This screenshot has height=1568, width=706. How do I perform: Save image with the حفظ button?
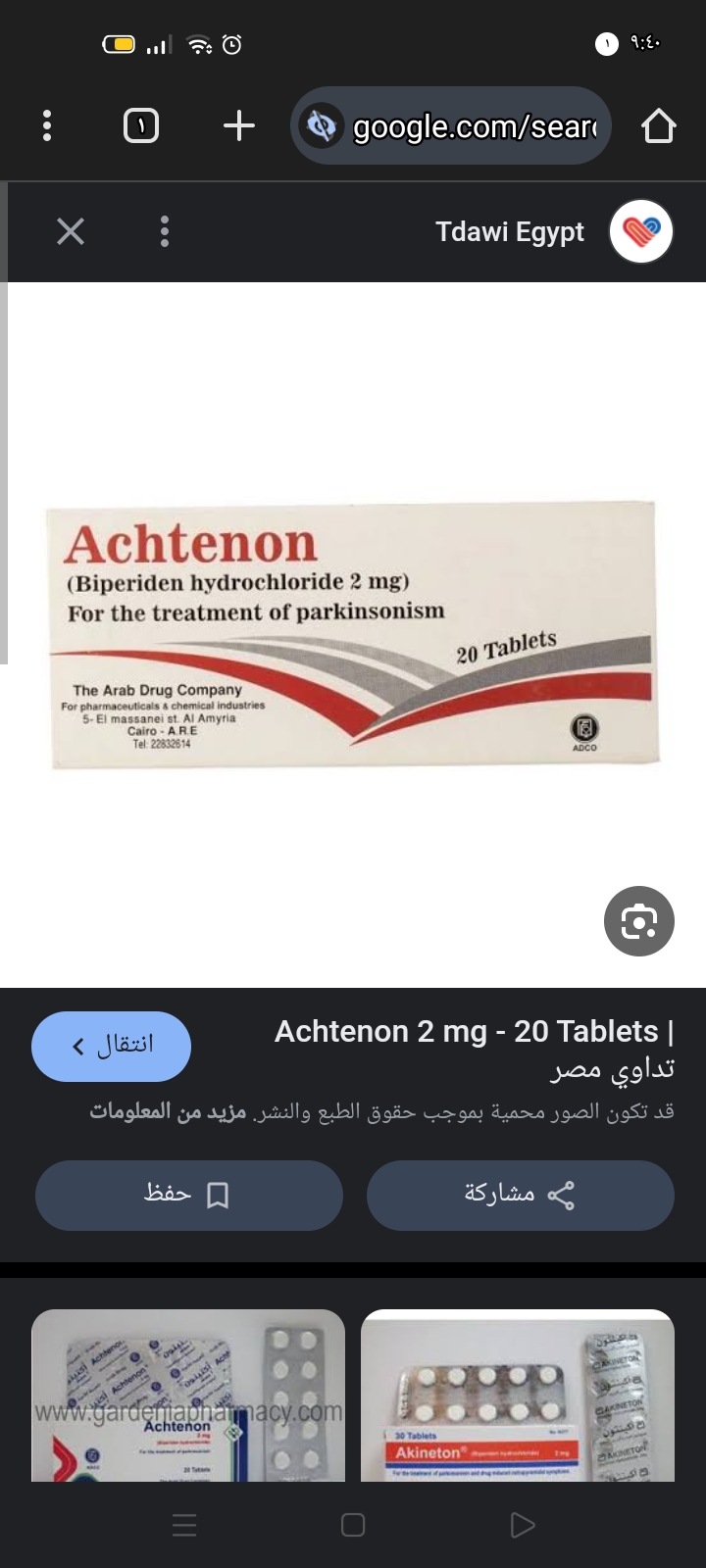(x=189, y=1195)
